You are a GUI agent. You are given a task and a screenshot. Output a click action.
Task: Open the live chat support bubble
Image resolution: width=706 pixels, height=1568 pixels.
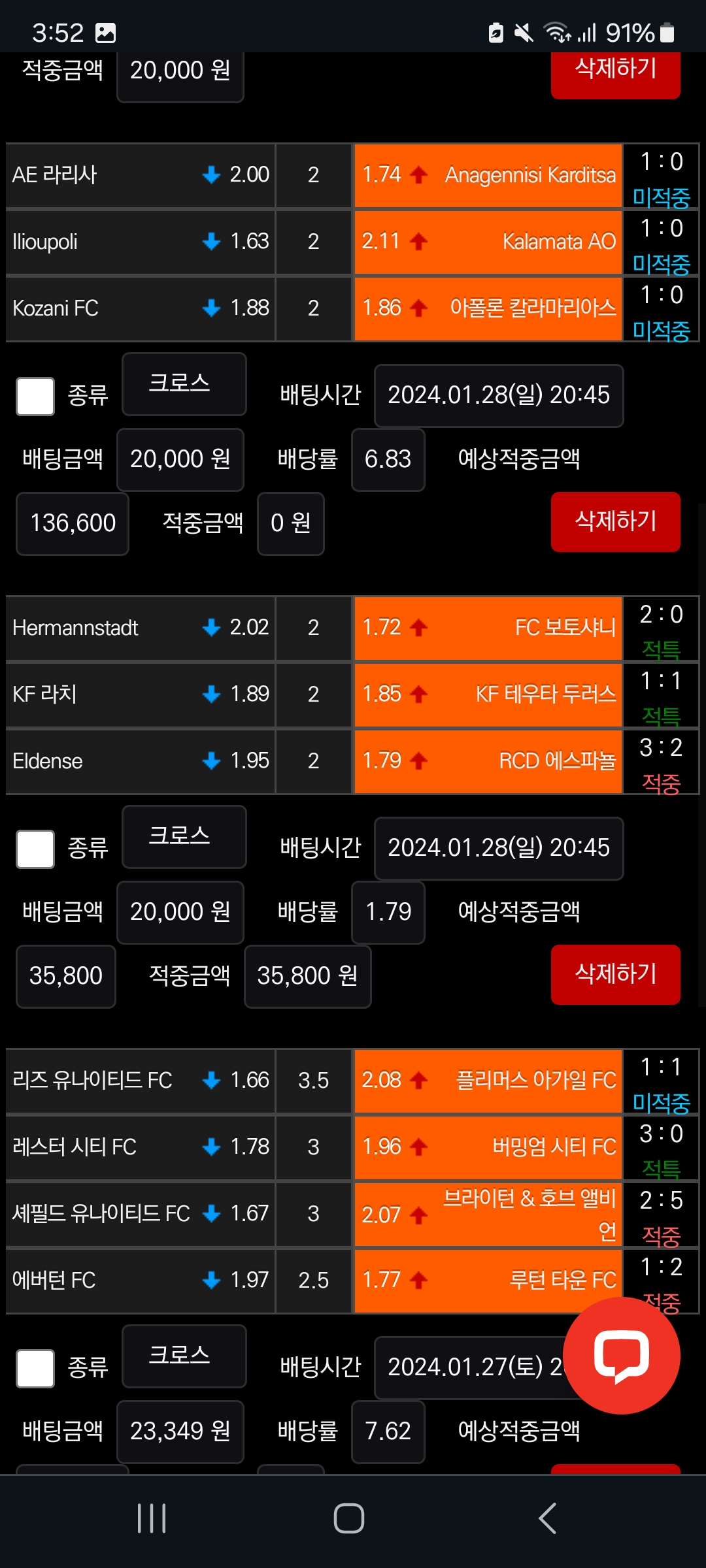(621, 1356)
